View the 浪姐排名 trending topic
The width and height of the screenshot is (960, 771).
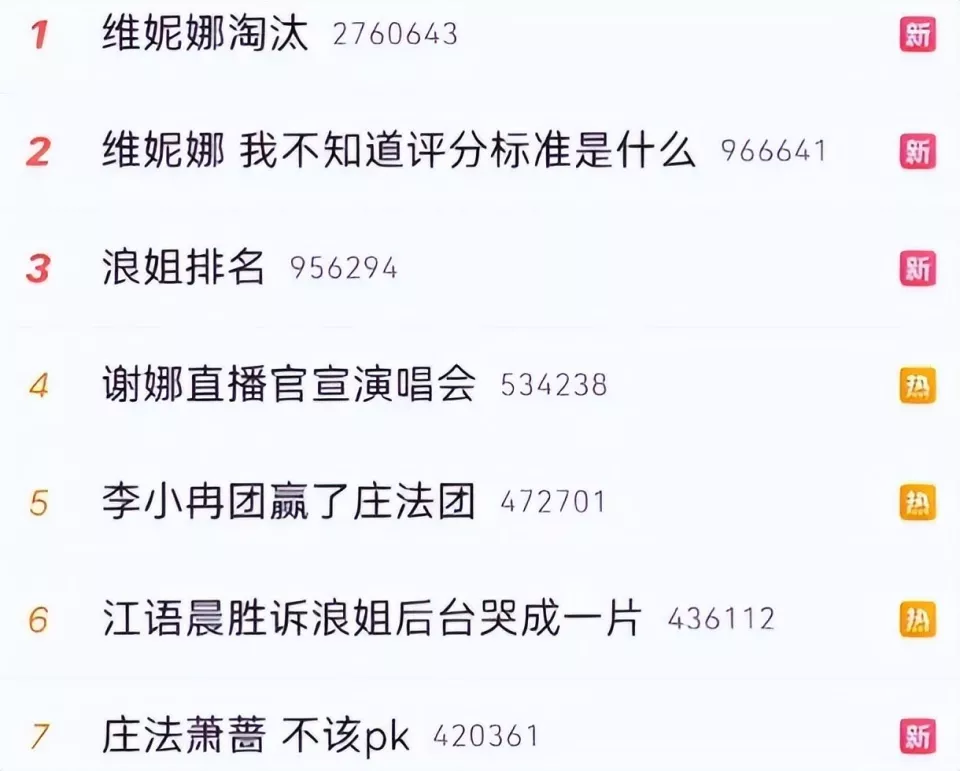(x=184, y=268)
